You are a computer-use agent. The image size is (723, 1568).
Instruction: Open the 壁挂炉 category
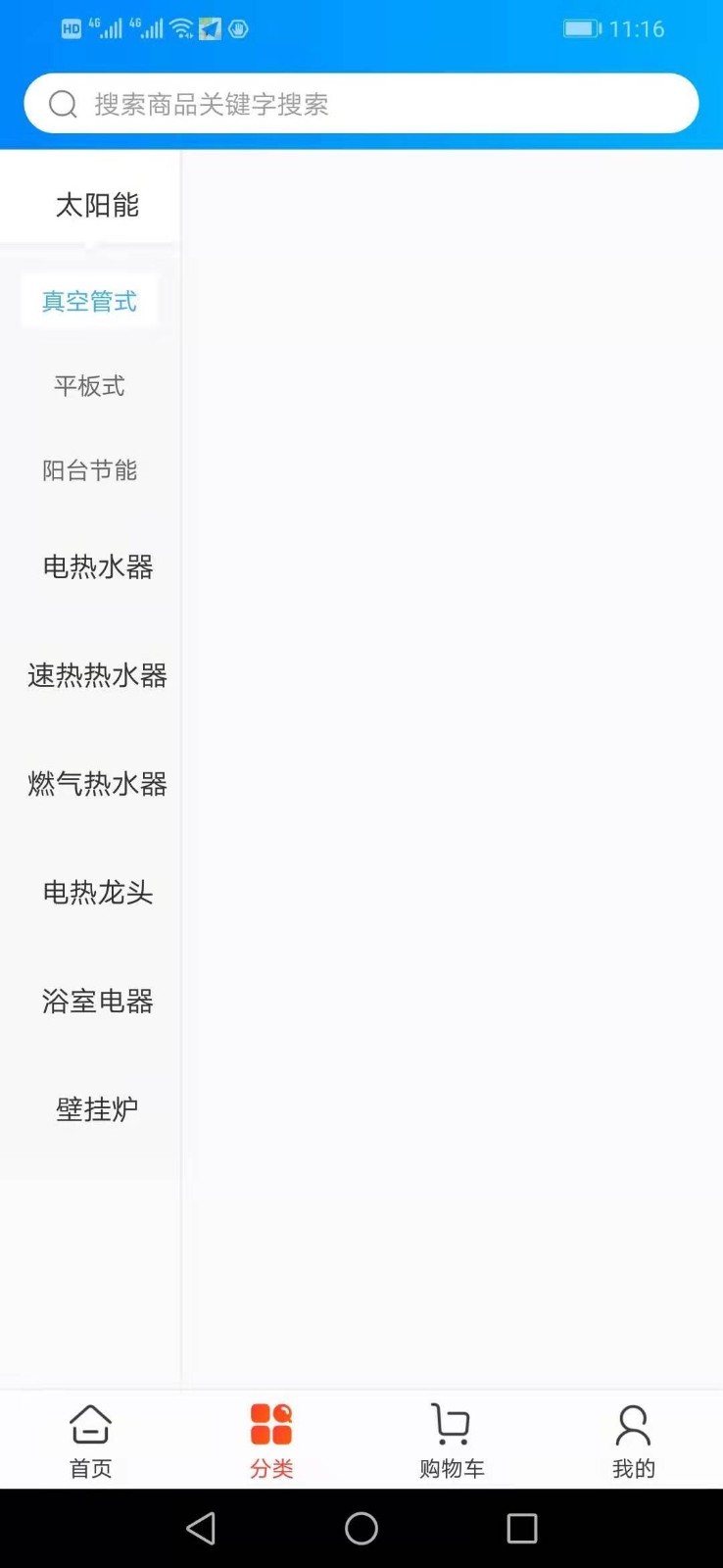click(97, 1109)
